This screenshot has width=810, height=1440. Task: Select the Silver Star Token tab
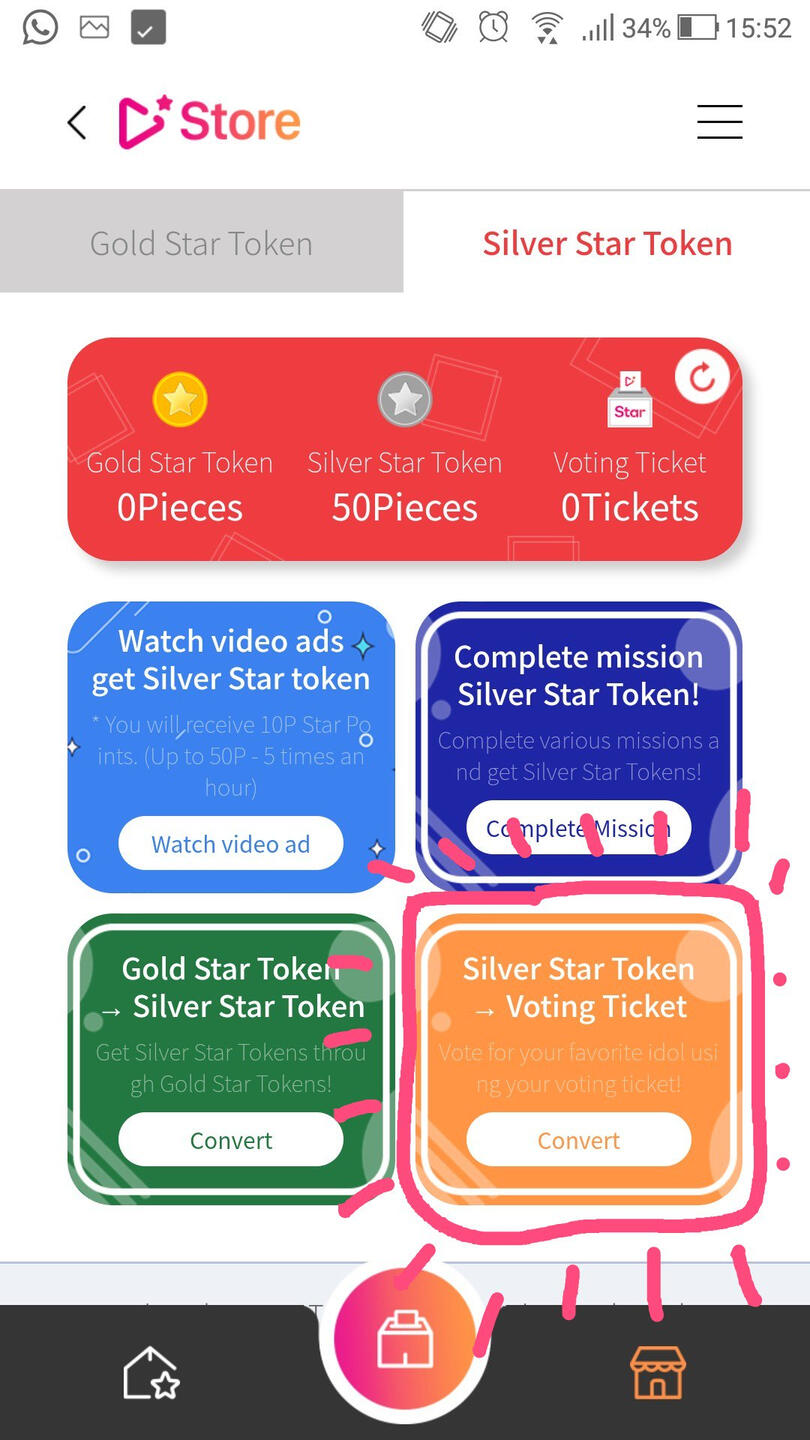coord(607,243)
